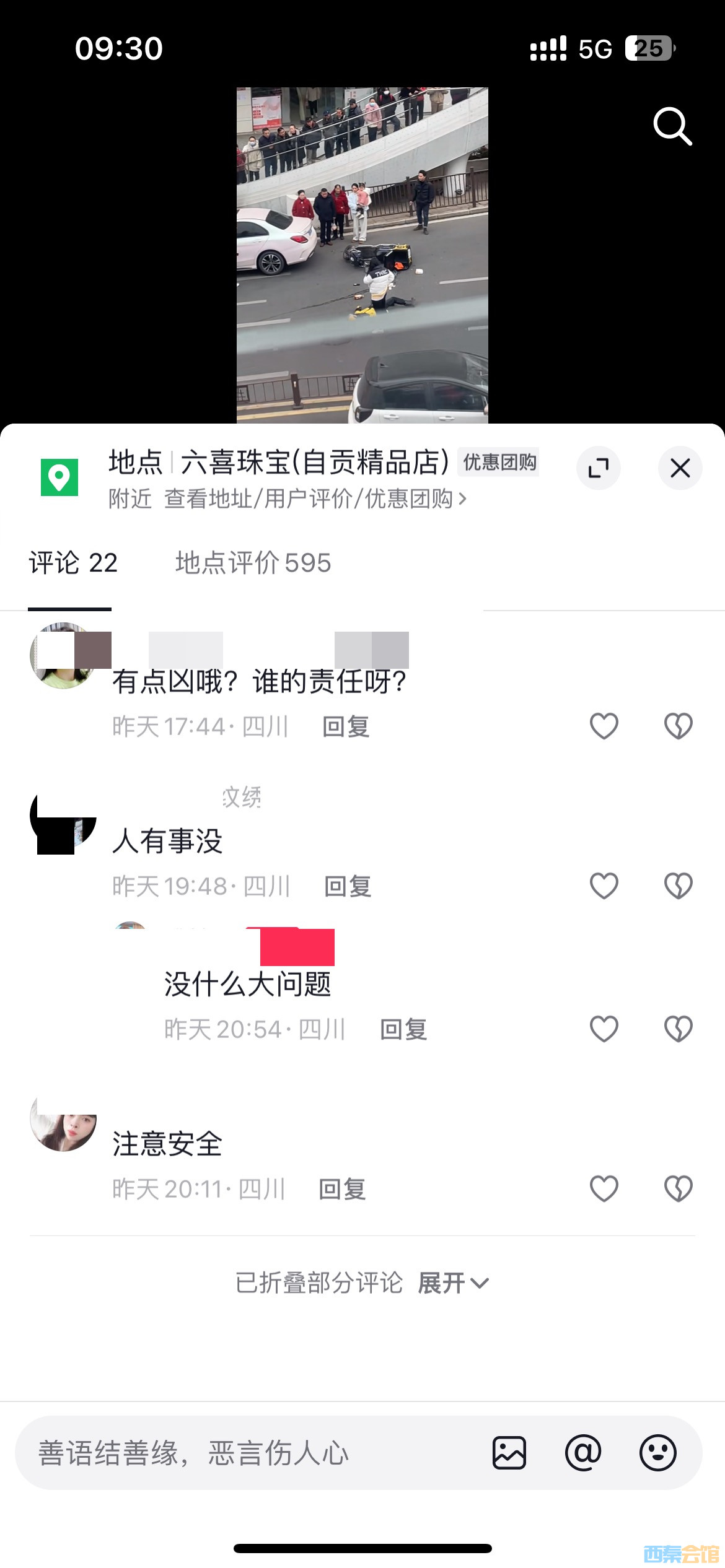Dislike the 注意安全 comment
This screenshot has height=1568, width=725.
678,1189
